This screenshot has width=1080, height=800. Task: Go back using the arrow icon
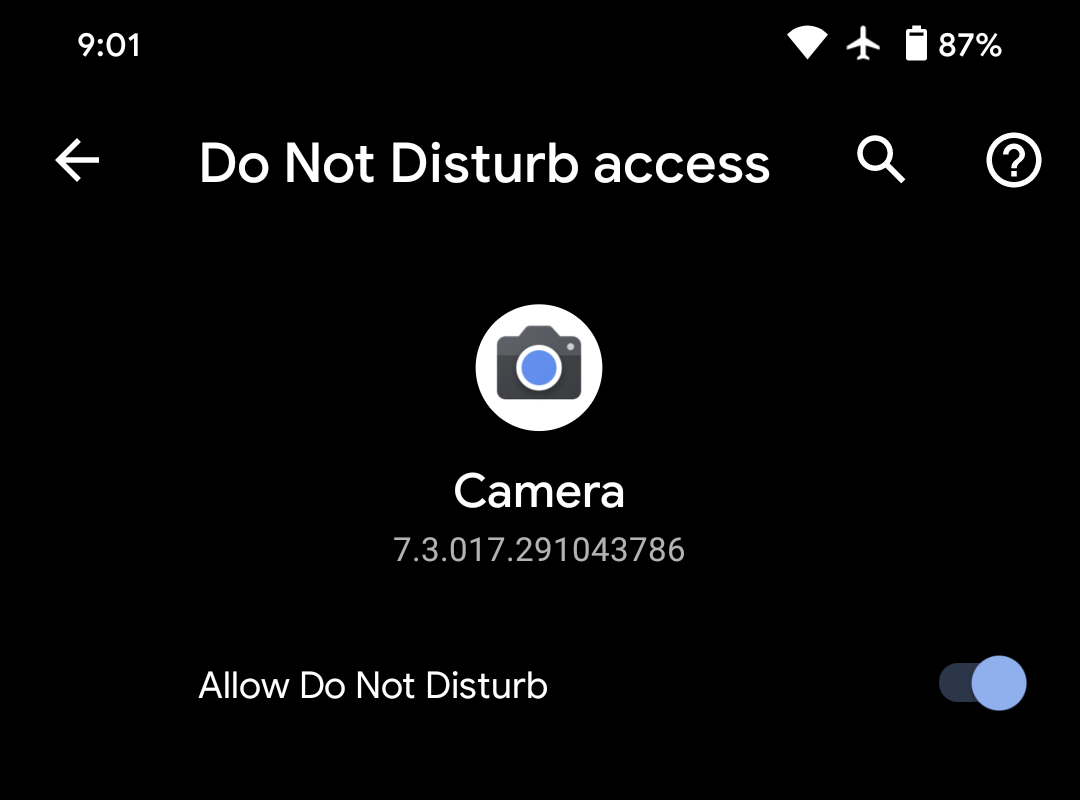pos(77,161)
